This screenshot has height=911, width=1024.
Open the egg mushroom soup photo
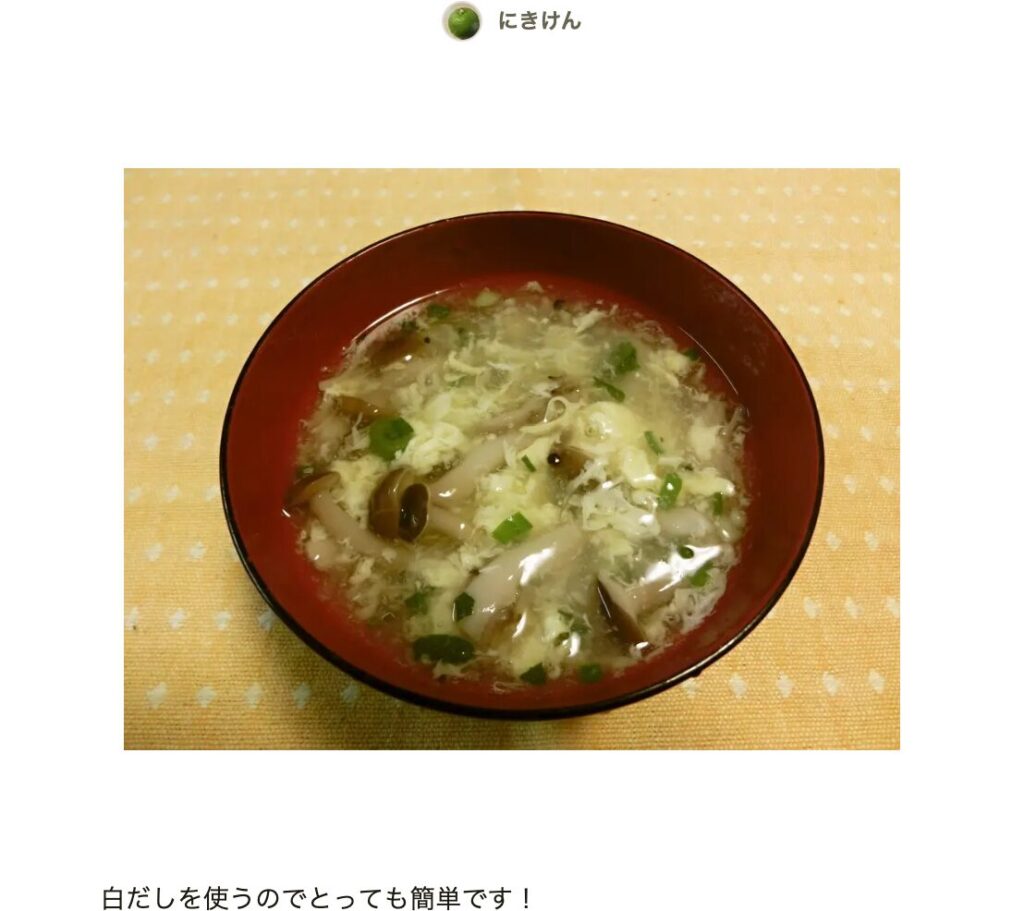pyautogui.click(x=511, y=459)
